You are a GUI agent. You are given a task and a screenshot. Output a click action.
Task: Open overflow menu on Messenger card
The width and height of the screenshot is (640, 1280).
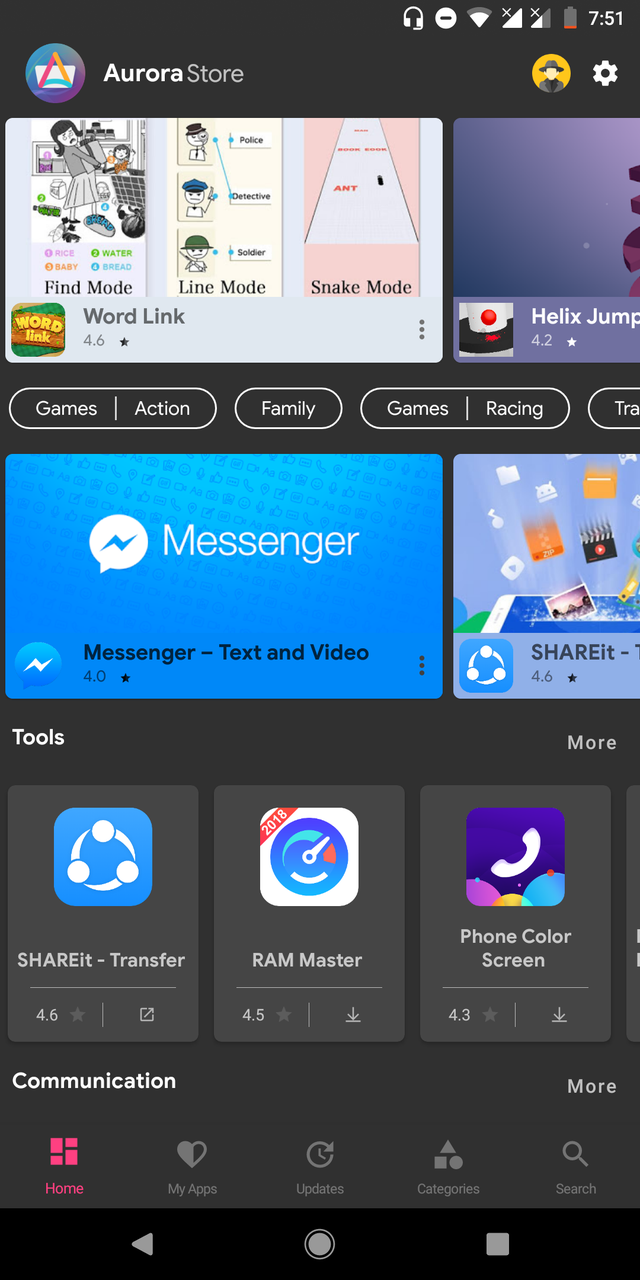[x=422, y=665]
